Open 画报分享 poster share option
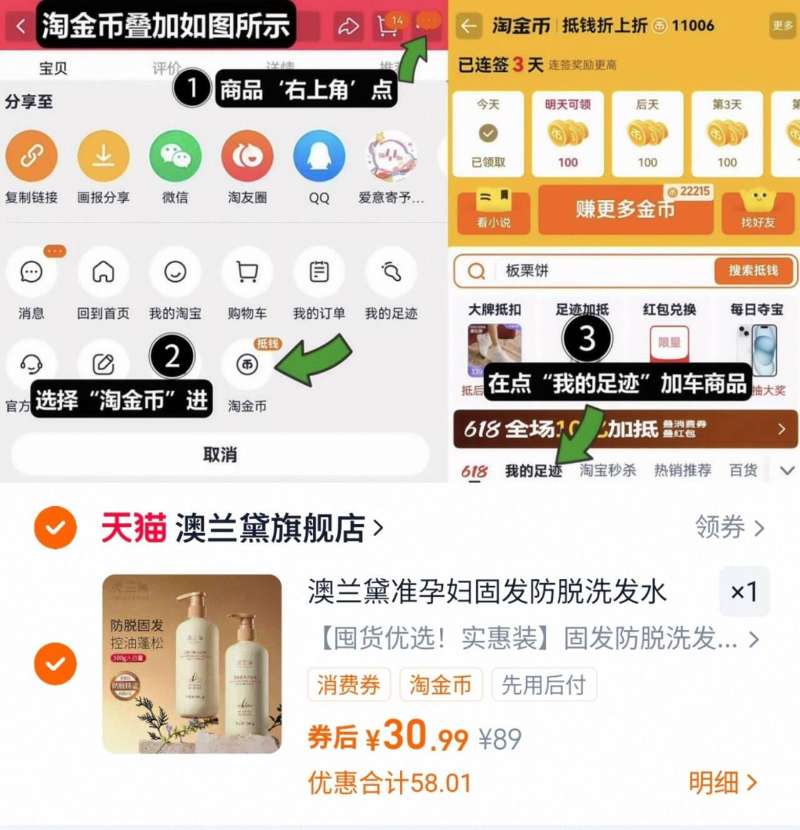This screenshot has width=800, height=830. pyautogui.click(x=104, y=159)
